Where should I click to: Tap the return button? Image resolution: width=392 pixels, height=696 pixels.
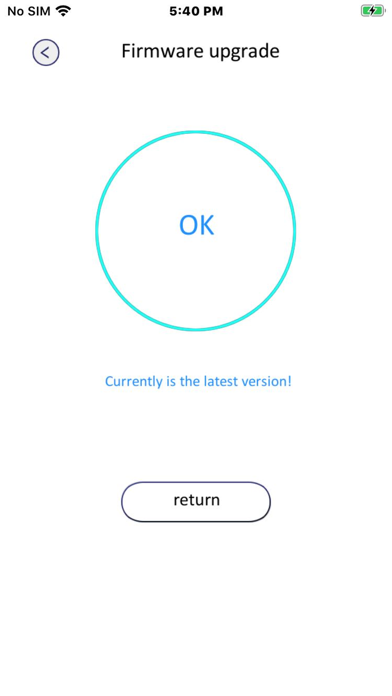click(196, 502)
